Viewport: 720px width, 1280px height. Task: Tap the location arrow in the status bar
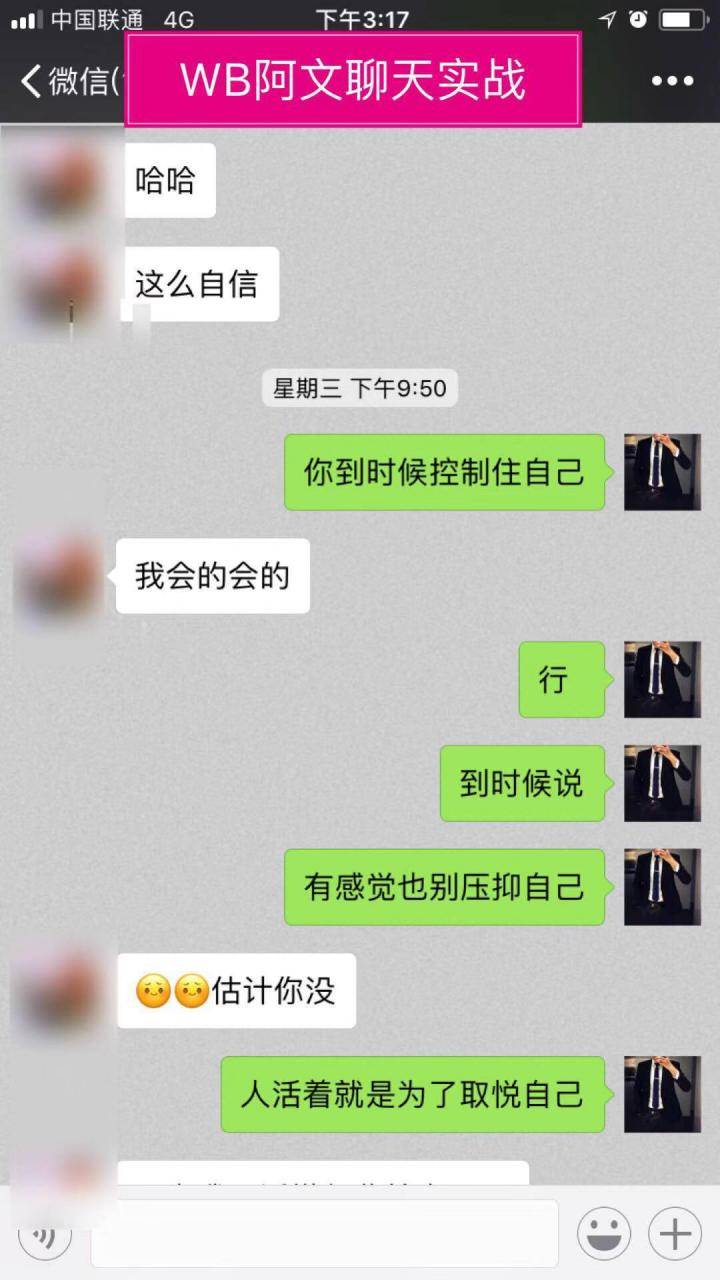pos(608,16)
